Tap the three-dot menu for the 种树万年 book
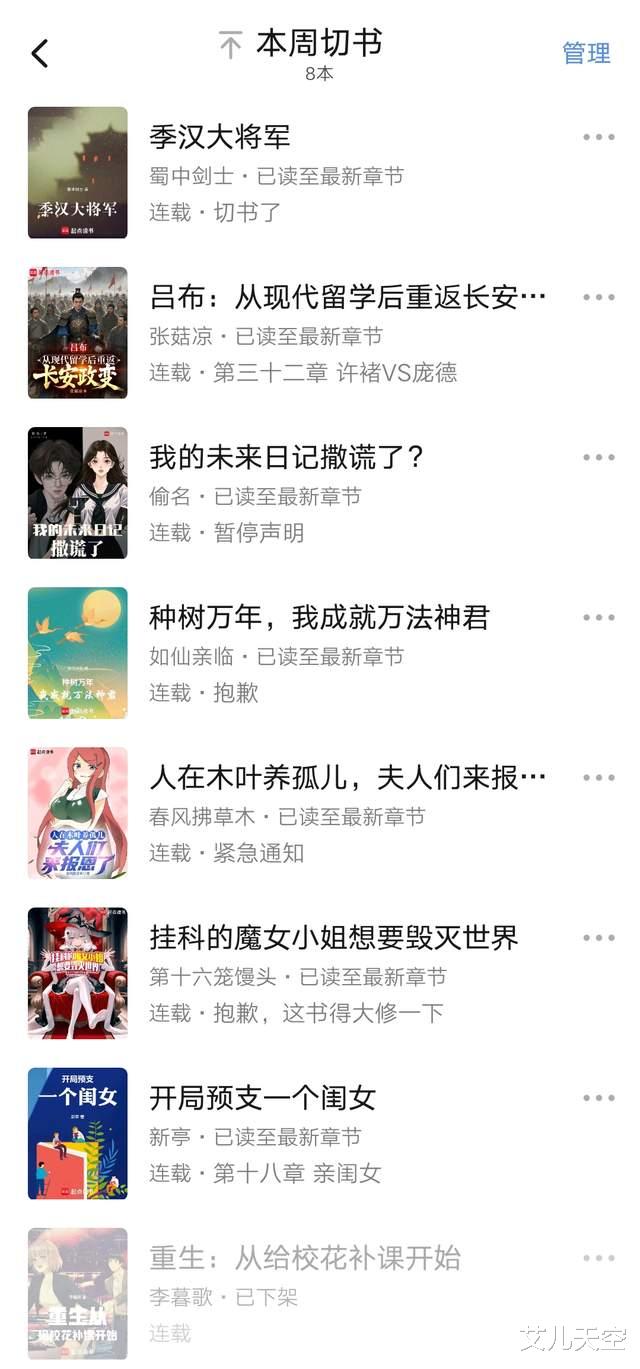The image size is (640, 1369). (x=598, y=617)
